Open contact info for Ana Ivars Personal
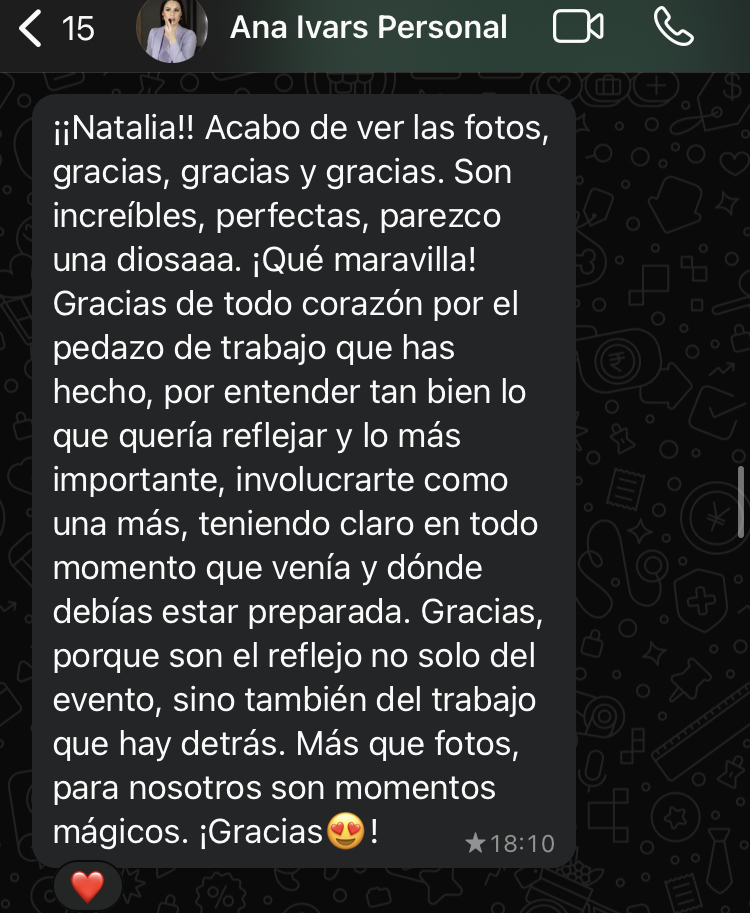Viewport: 750px width, 913px height. (368, 28)
